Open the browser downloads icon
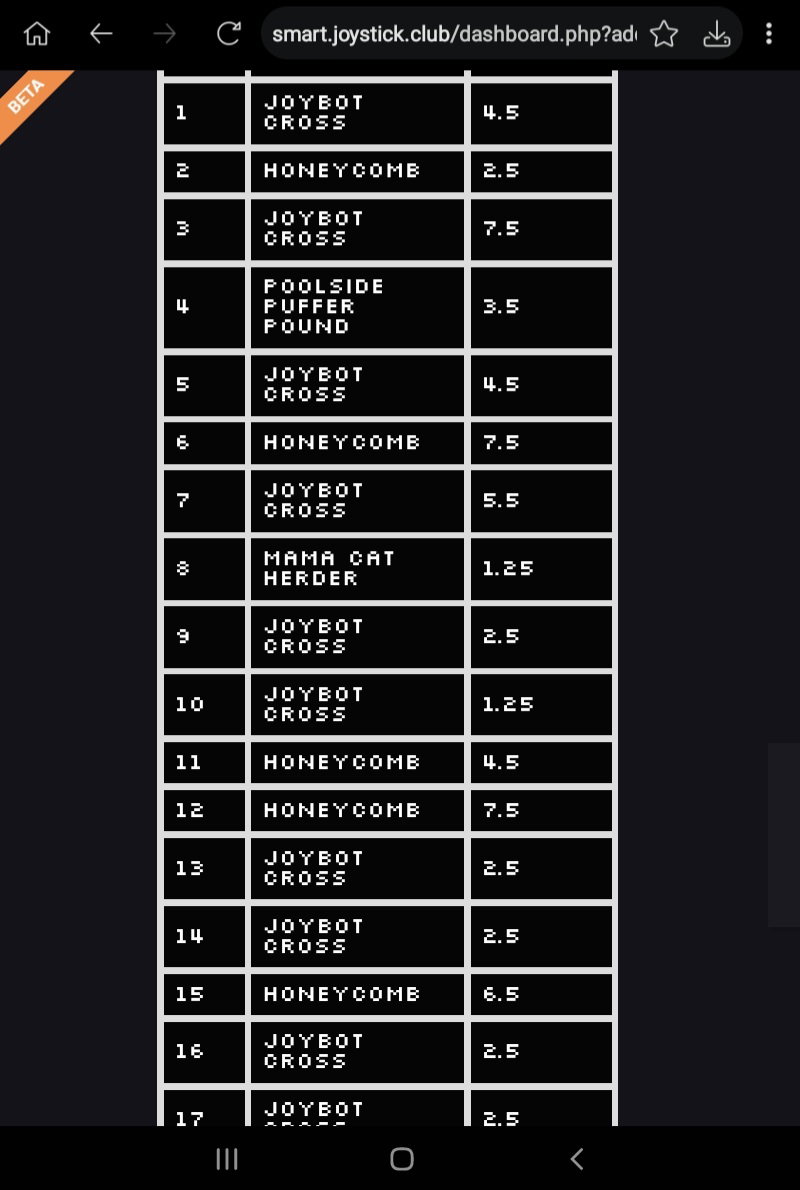This screenshot has width=800, height=1190. pos(717,33)
